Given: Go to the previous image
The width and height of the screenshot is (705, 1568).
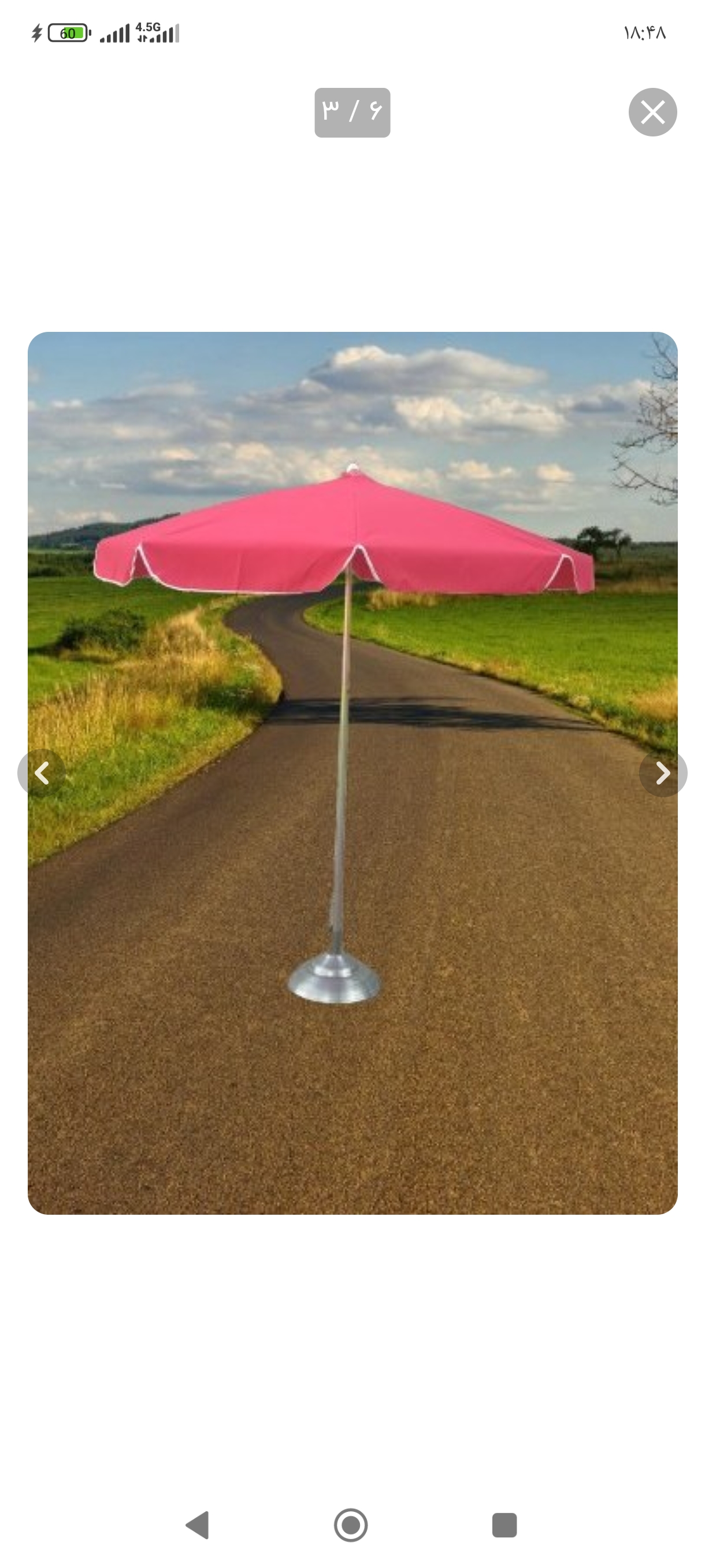Looking at the screenshot, I should (42, 773).
